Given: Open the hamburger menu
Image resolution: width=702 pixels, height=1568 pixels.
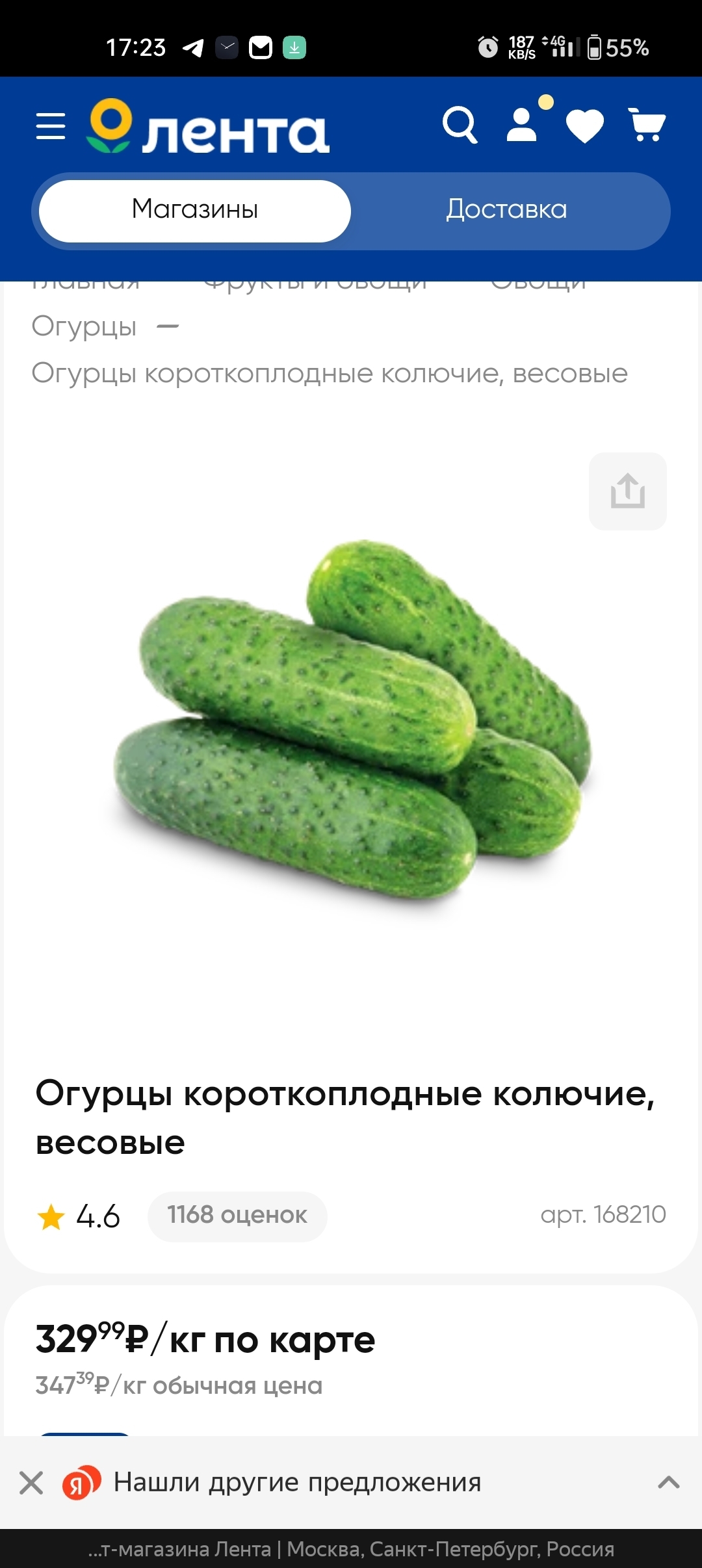Looking at the screenshot, I should pyautogui.click(x=51, y=126).
